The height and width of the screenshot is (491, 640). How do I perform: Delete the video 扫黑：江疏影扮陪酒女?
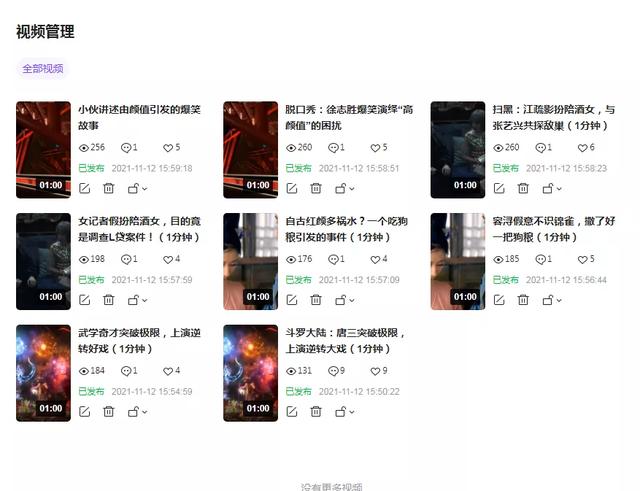[523, 188]
